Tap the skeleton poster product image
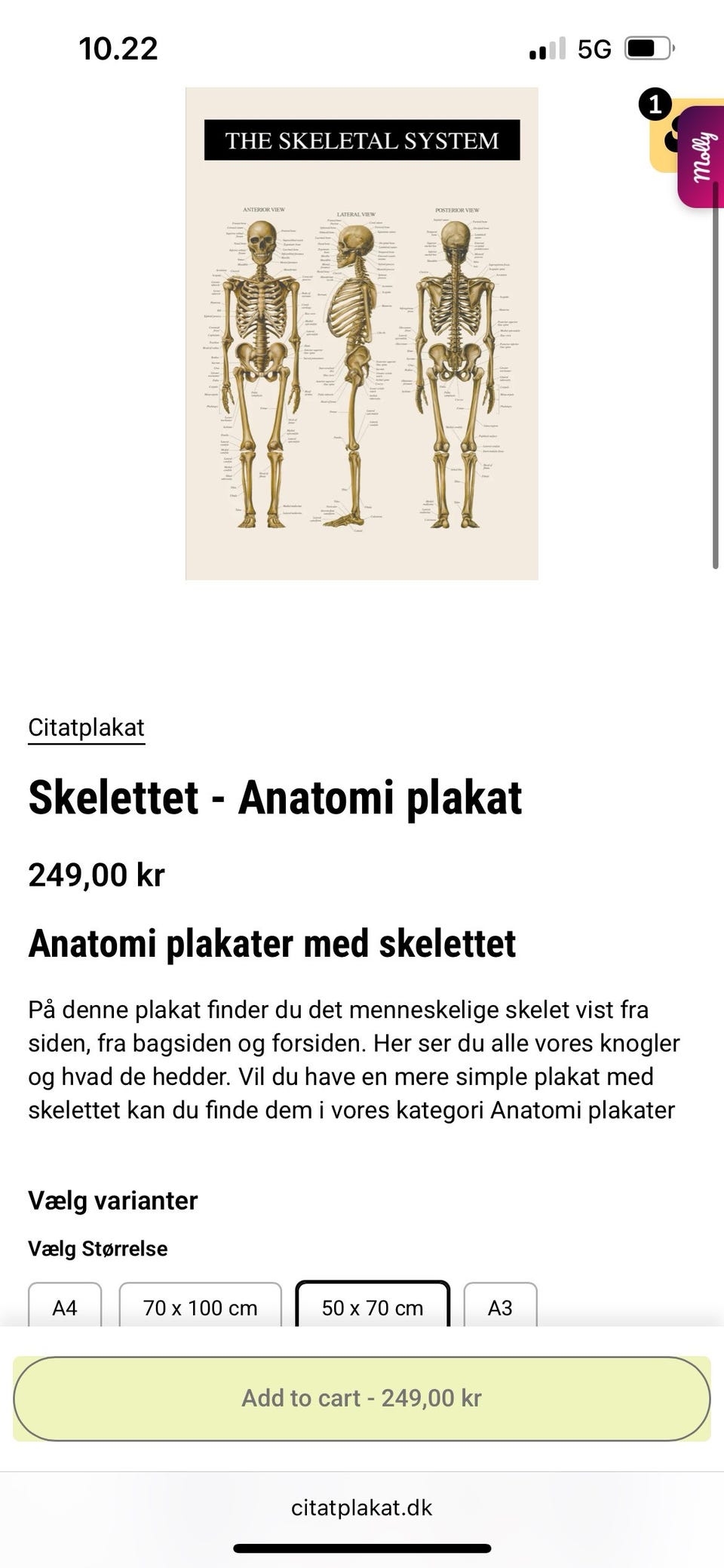The width and height of the screenshot is (724, 1568). tap(362, 332)
